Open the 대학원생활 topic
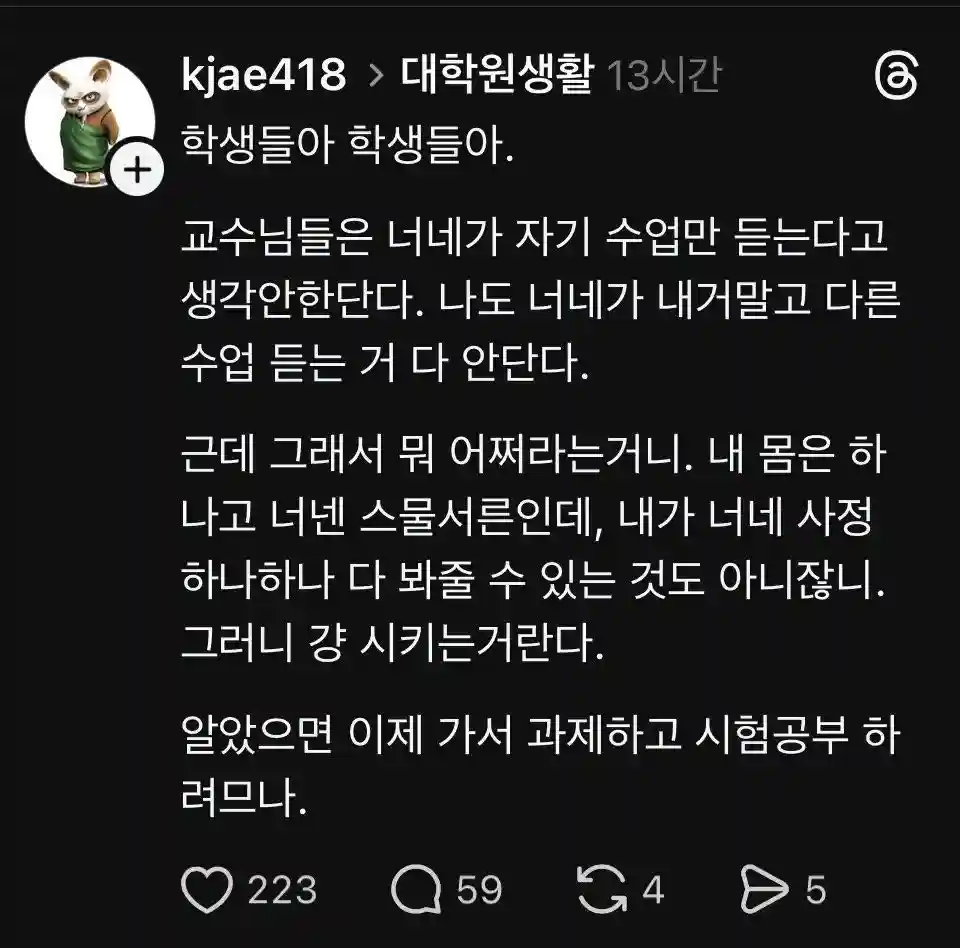 pos(496,75)
